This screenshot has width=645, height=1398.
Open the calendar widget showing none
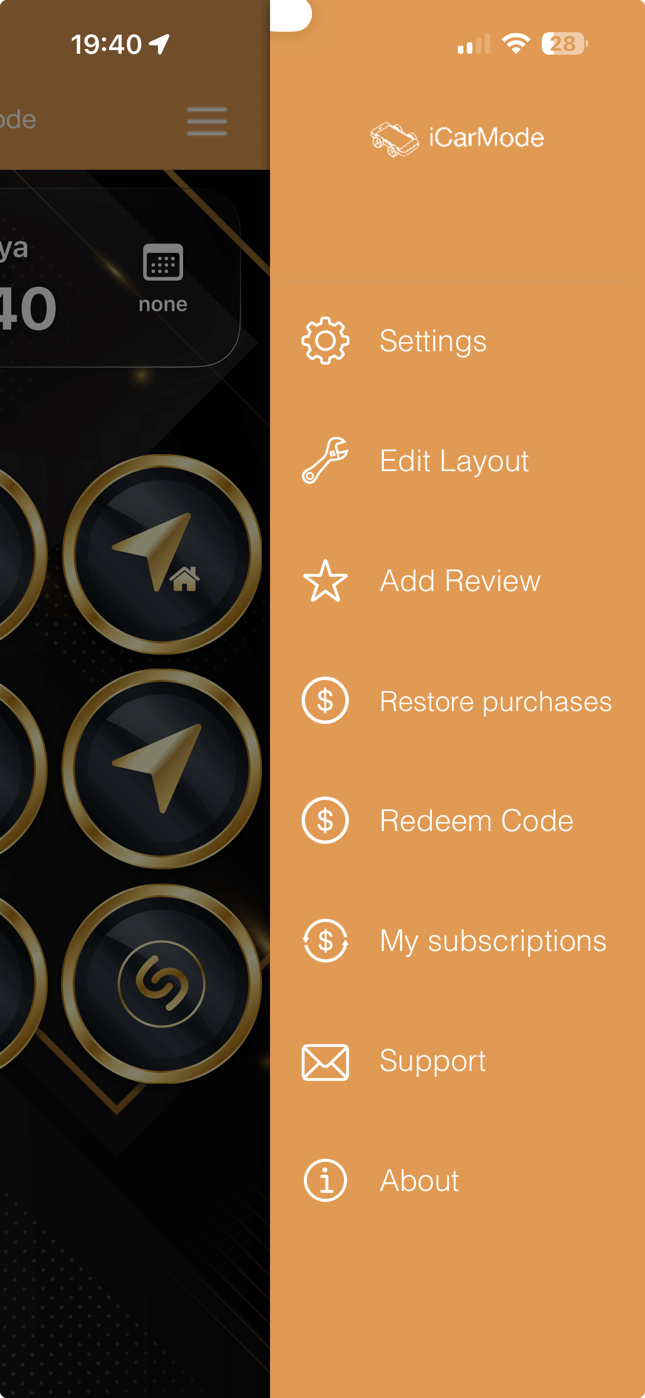point(163,278)
